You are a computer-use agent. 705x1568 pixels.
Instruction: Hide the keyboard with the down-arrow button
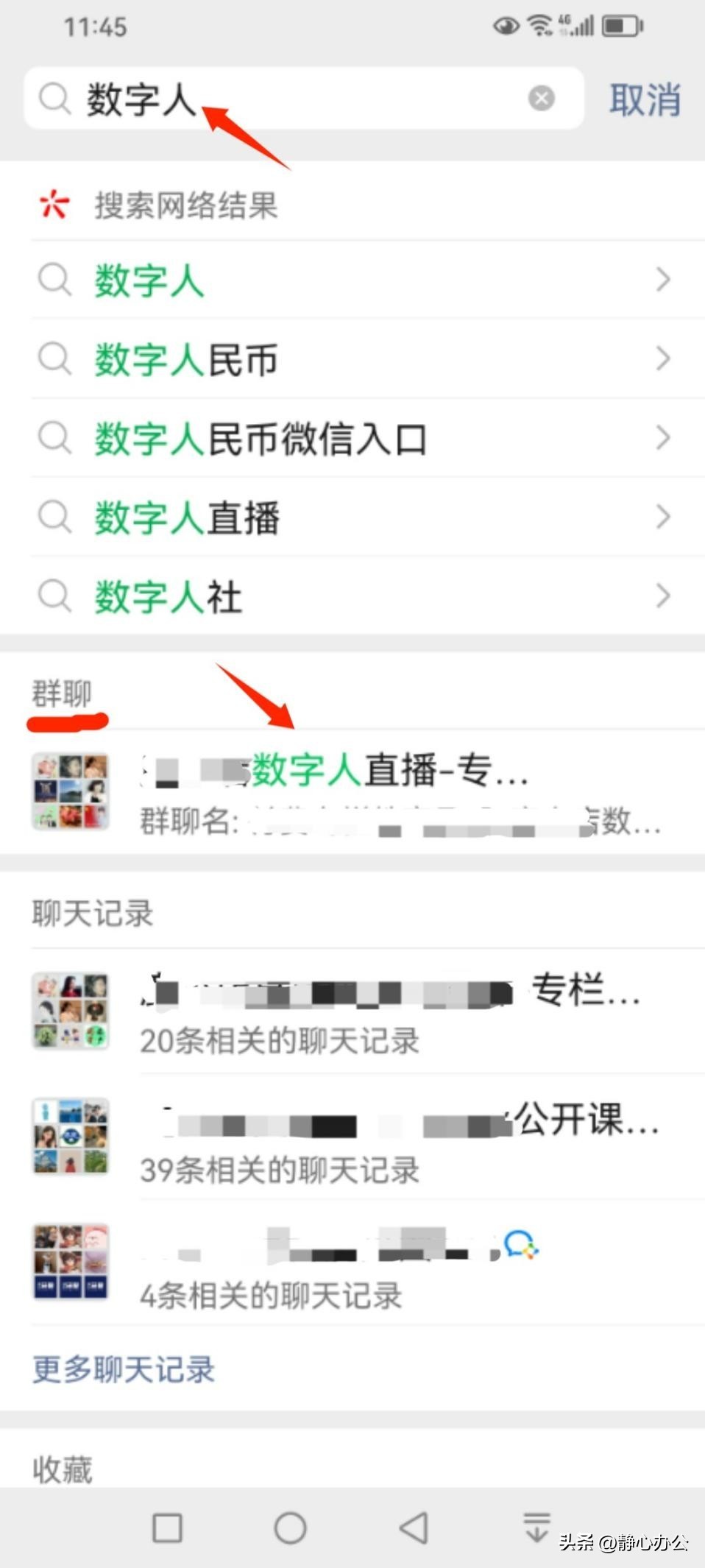[x=536, y=1526]
